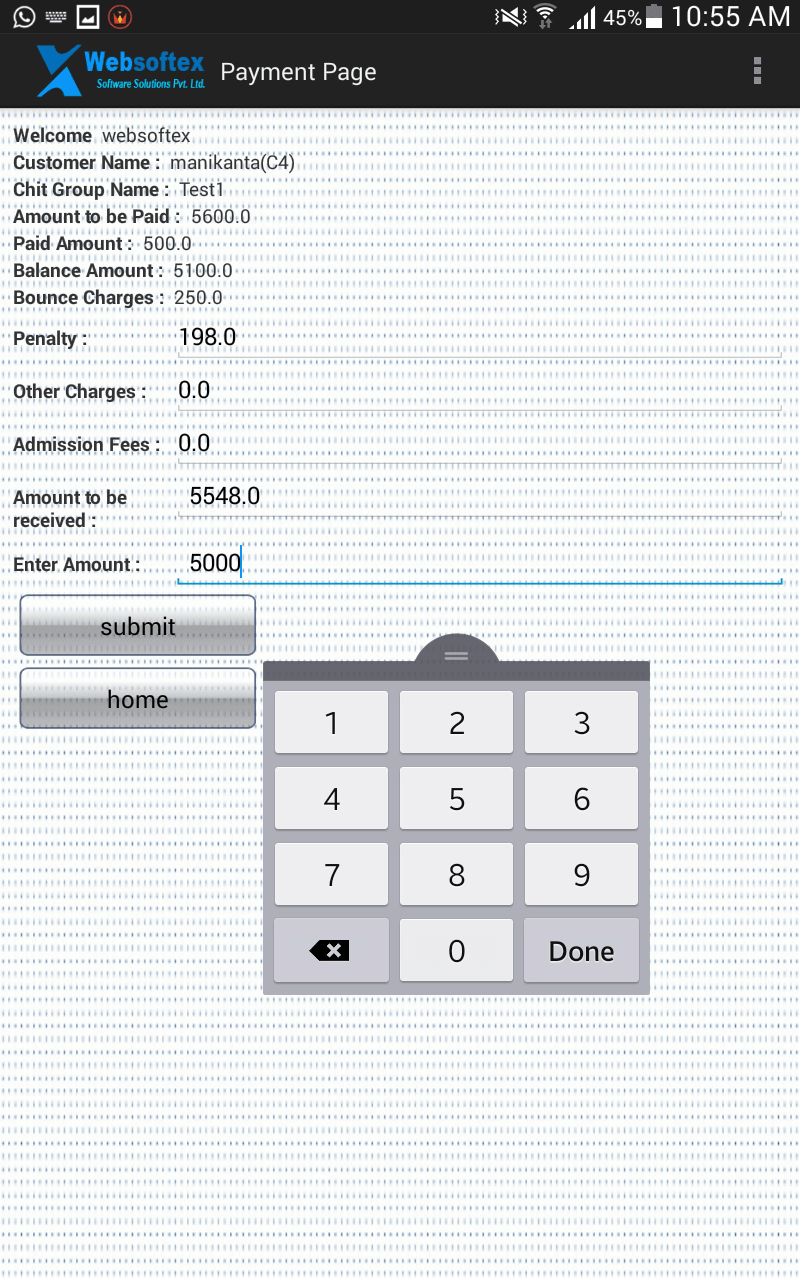The height and width of the screenshot is (1280, 800).
Task: Select the Amount to be received field
Action: point(479,497)
